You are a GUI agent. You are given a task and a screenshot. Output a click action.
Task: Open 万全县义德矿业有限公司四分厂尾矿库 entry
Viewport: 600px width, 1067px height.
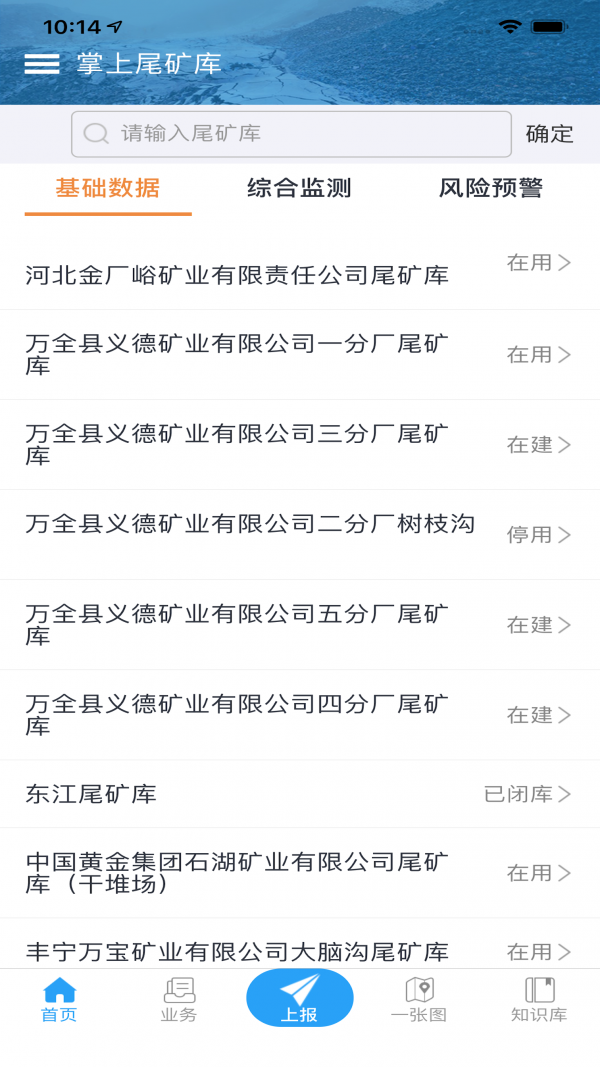click(x=299, y=714)
